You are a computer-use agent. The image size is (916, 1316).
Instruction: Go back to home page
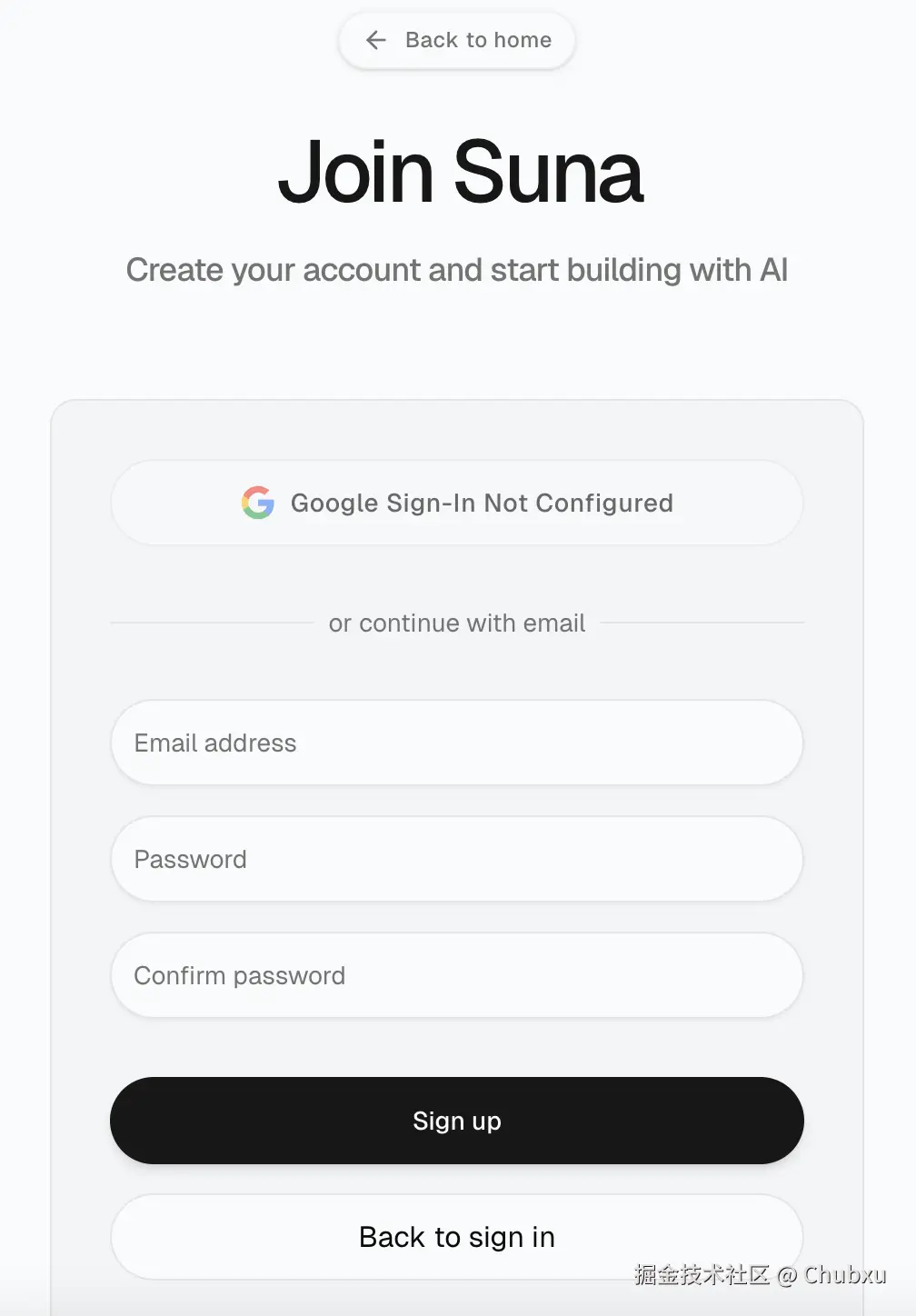click(457, 40)
